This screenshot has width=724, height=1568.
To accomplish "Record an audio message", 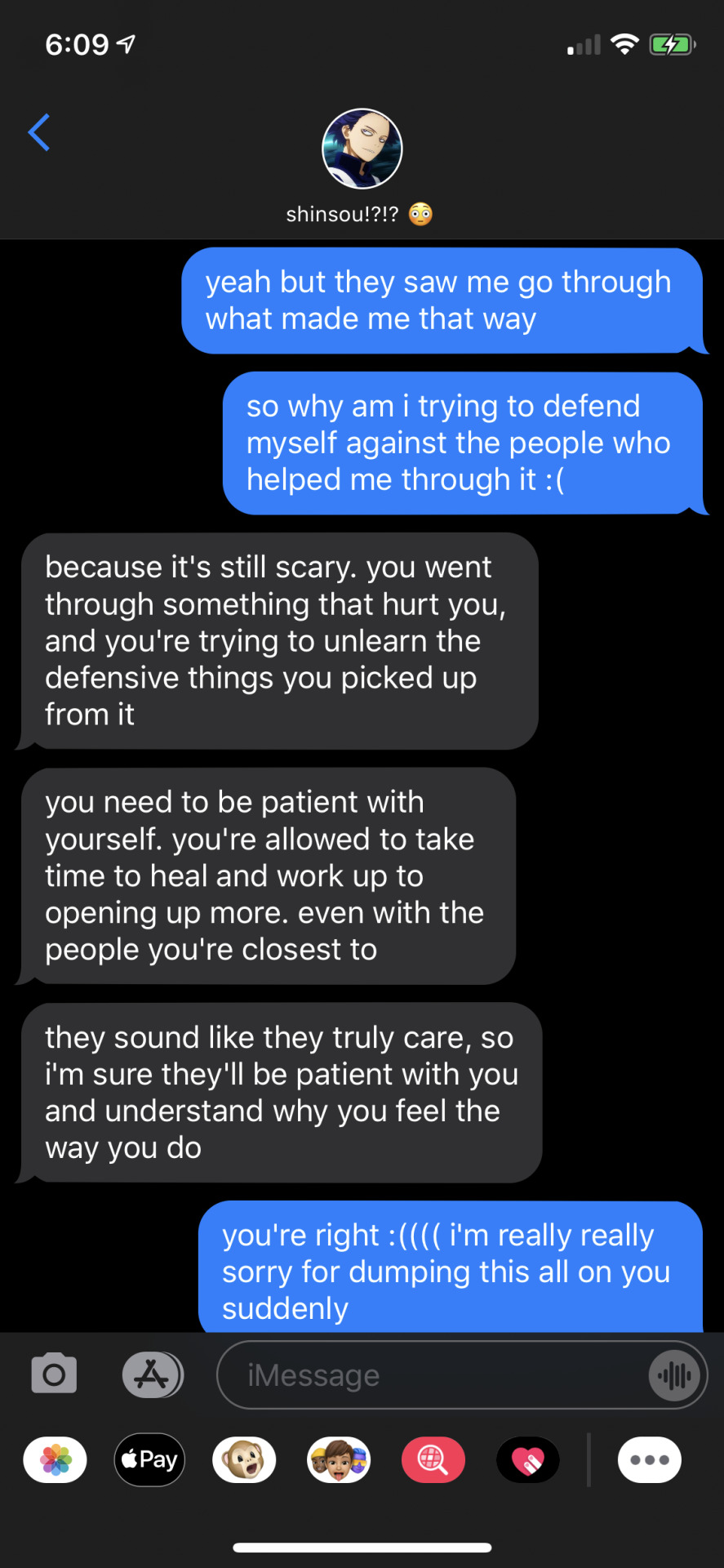I will pyautogui.click(x=674, y=1376).
